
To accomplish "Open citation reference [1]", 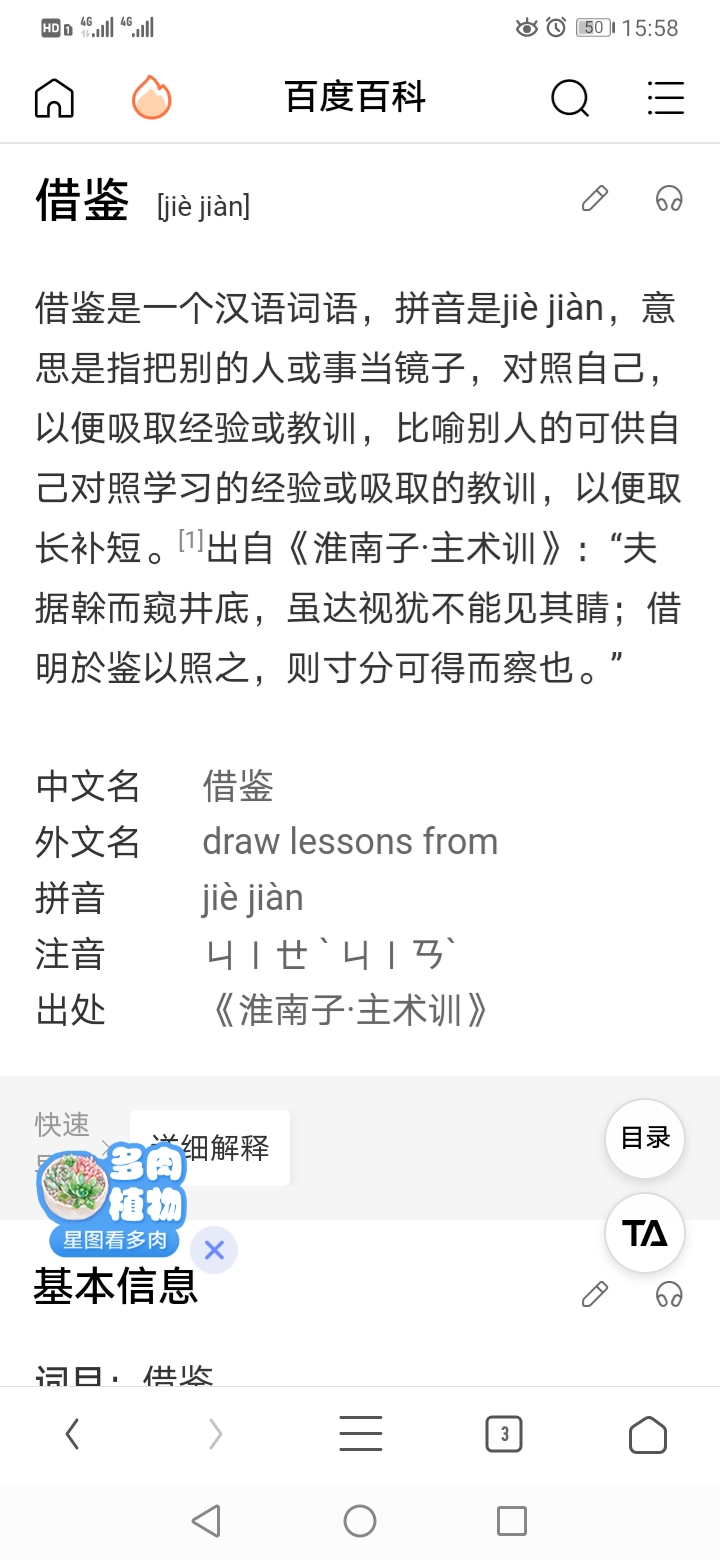I will [x=191, y=541].
